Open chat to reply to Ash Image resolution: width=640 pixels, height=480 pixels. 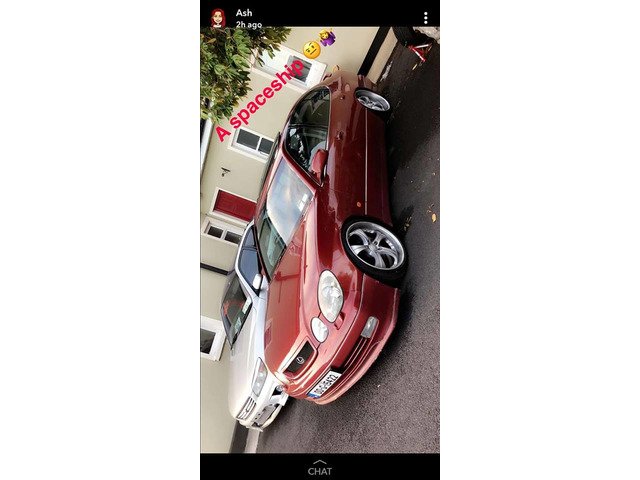coord(320,468)
